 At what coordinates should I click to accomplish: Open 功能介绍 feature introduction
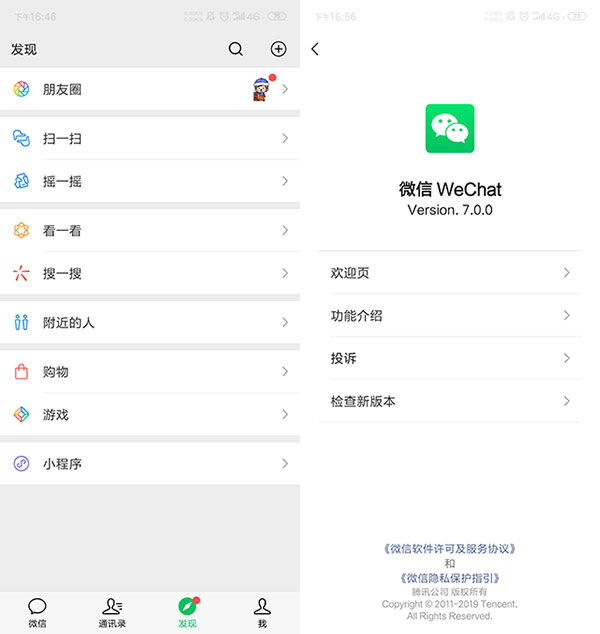click(x=450, y=316)
